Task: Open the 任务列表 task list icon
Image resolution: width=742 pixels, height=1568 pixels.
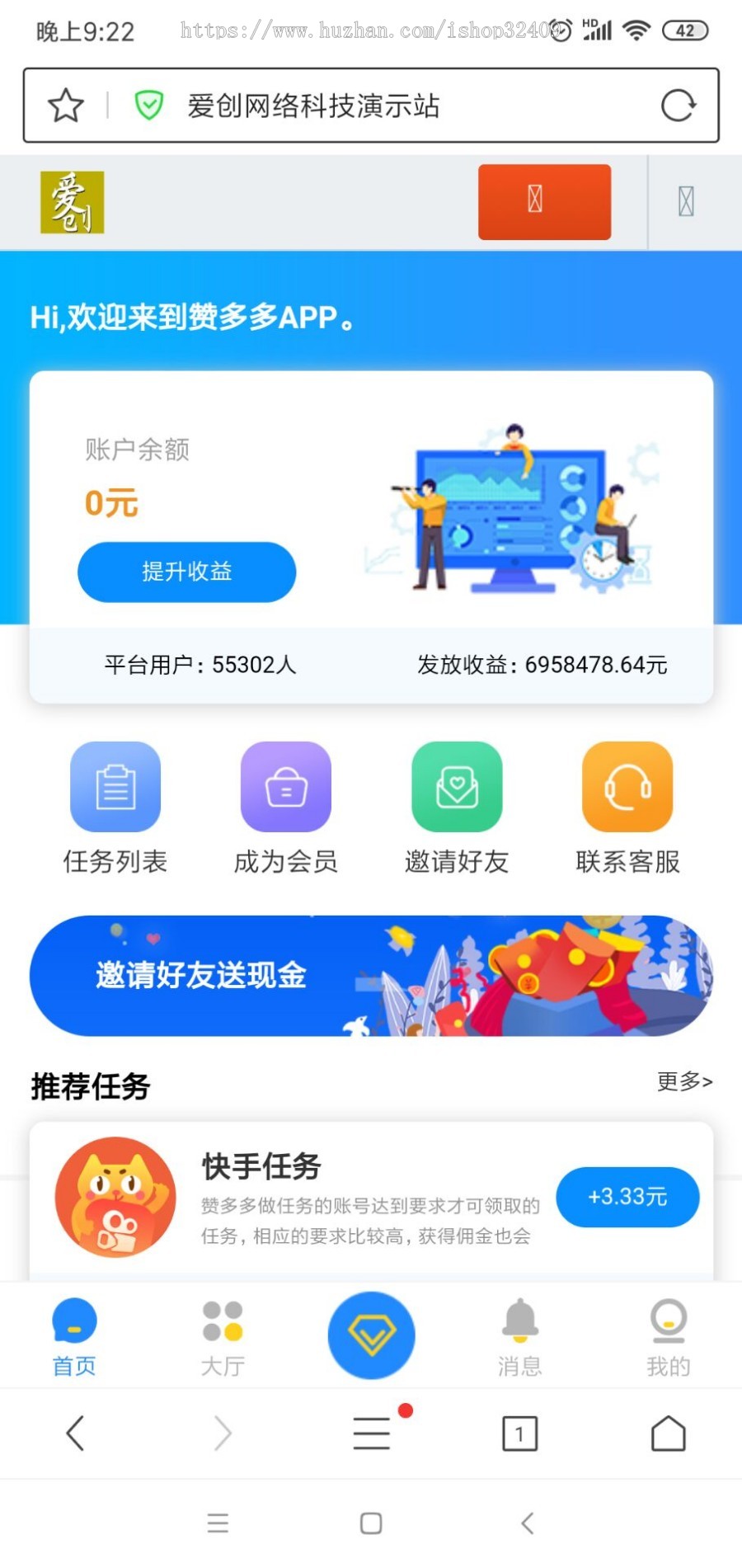Action: pos(115,786)
